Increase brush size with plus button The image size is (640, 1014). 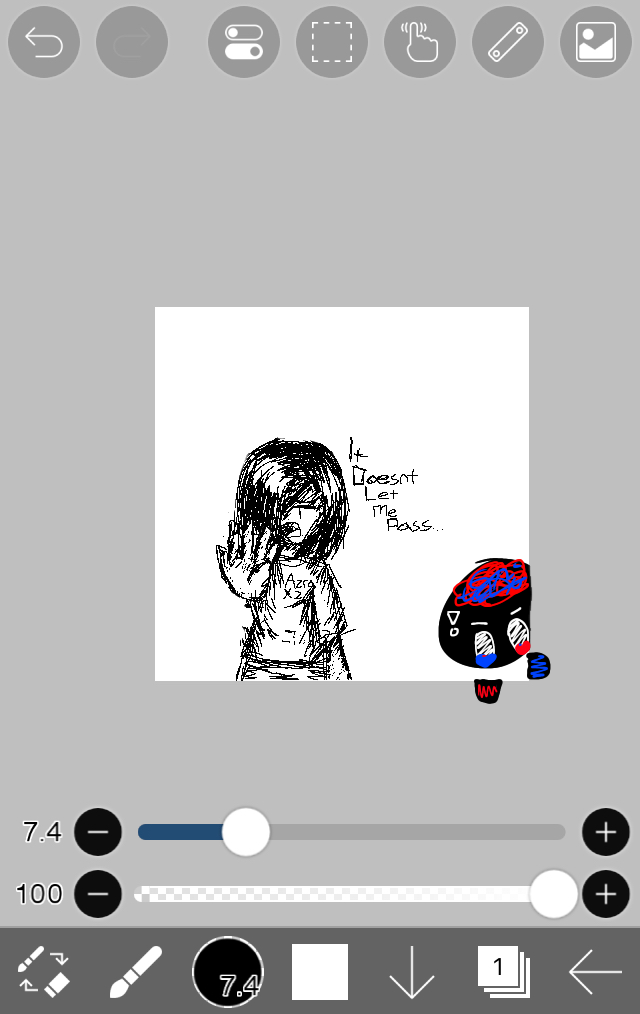tap(605, 832)
